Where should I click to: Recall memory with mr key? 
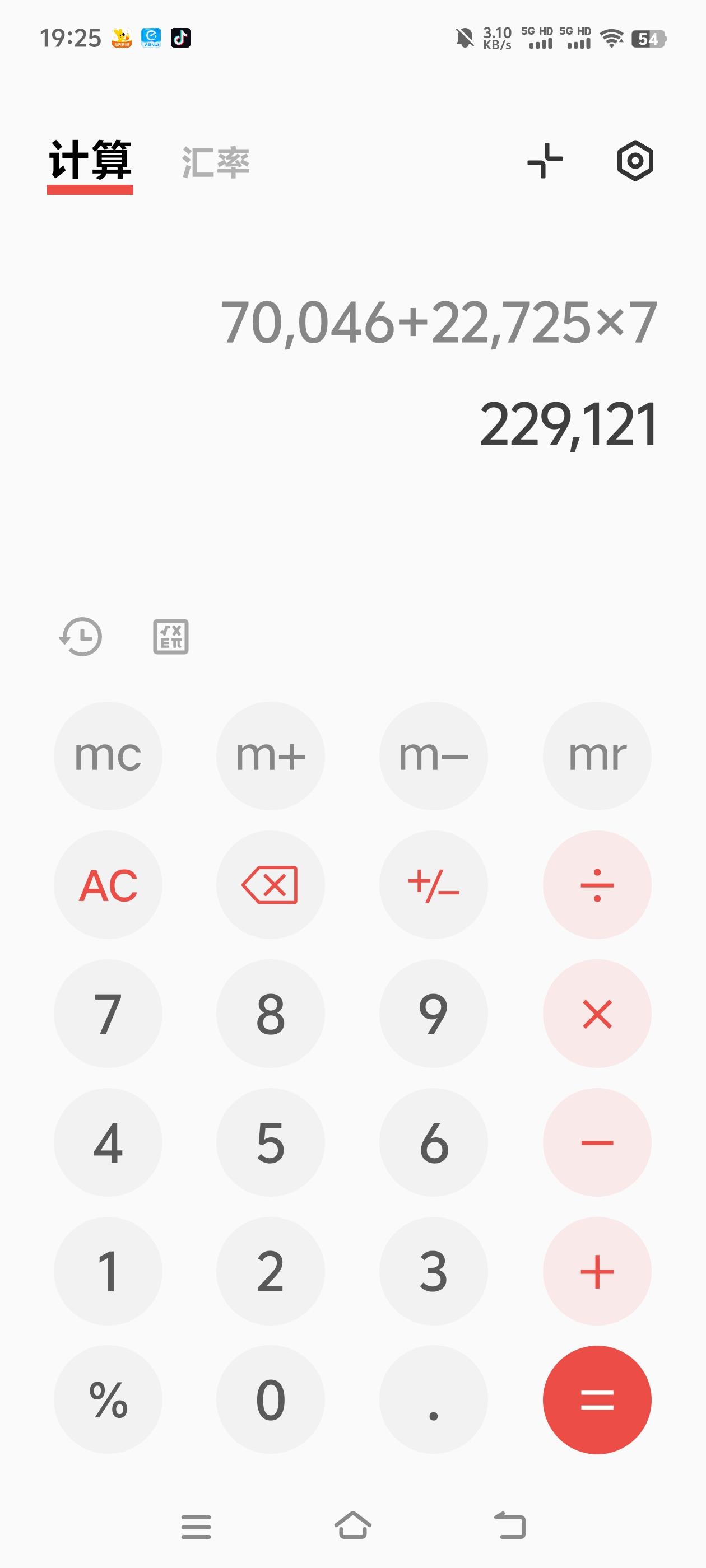[x=597, y=755]
